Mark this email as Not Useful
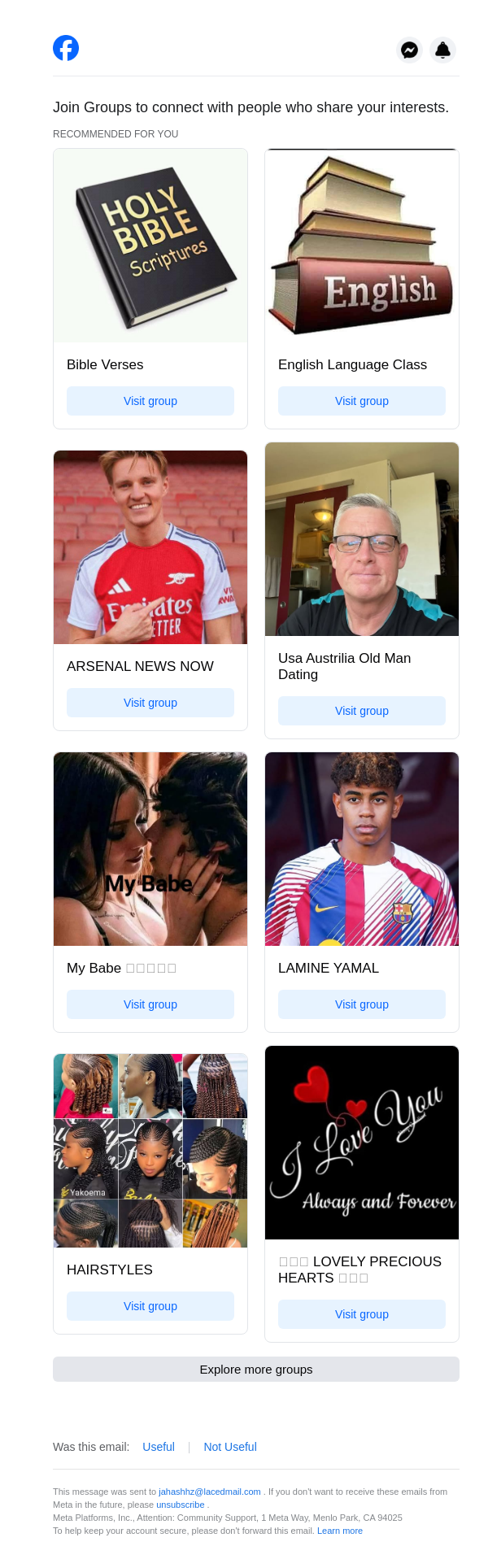The height and width of the screenshot is (1568, 488). click(230, 1447)
